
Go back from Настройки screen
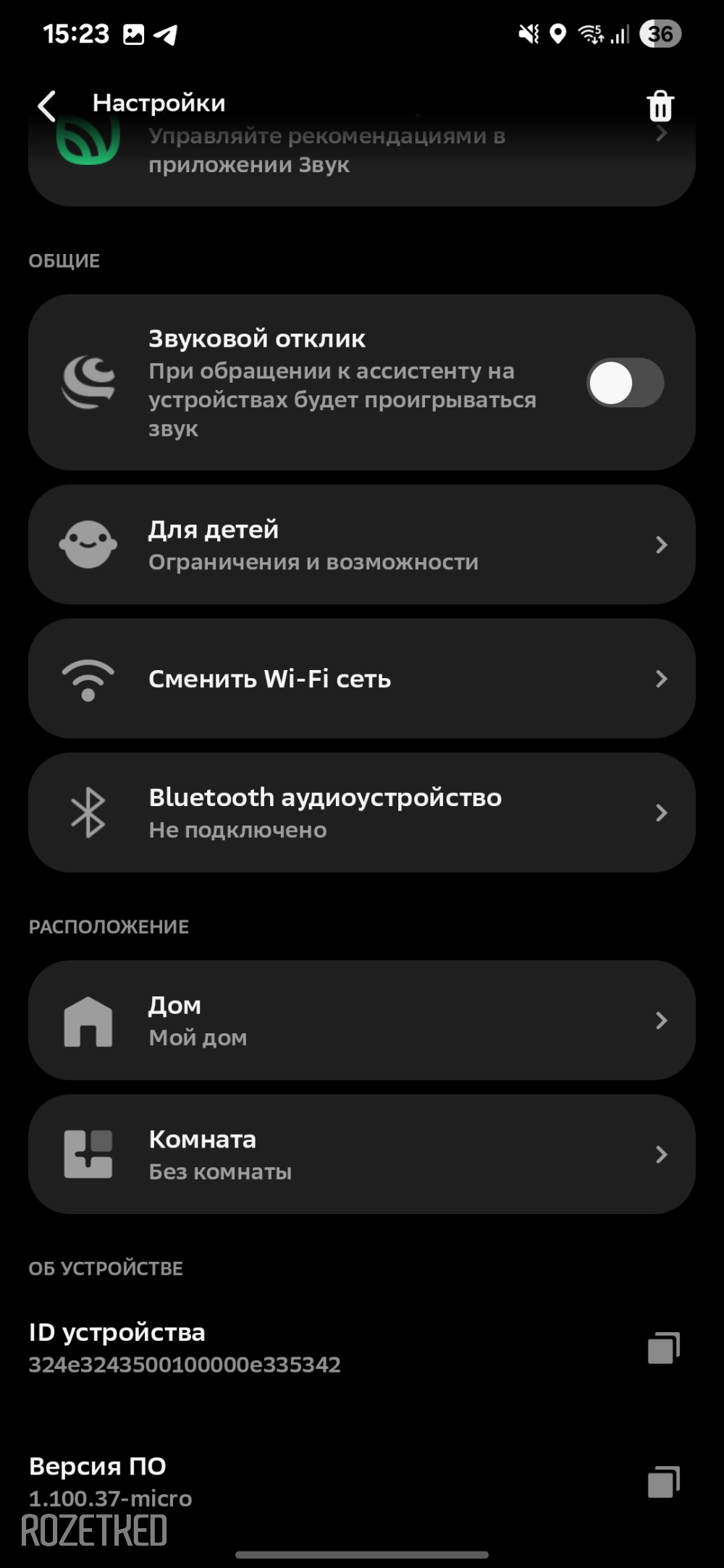pos(47,106)
